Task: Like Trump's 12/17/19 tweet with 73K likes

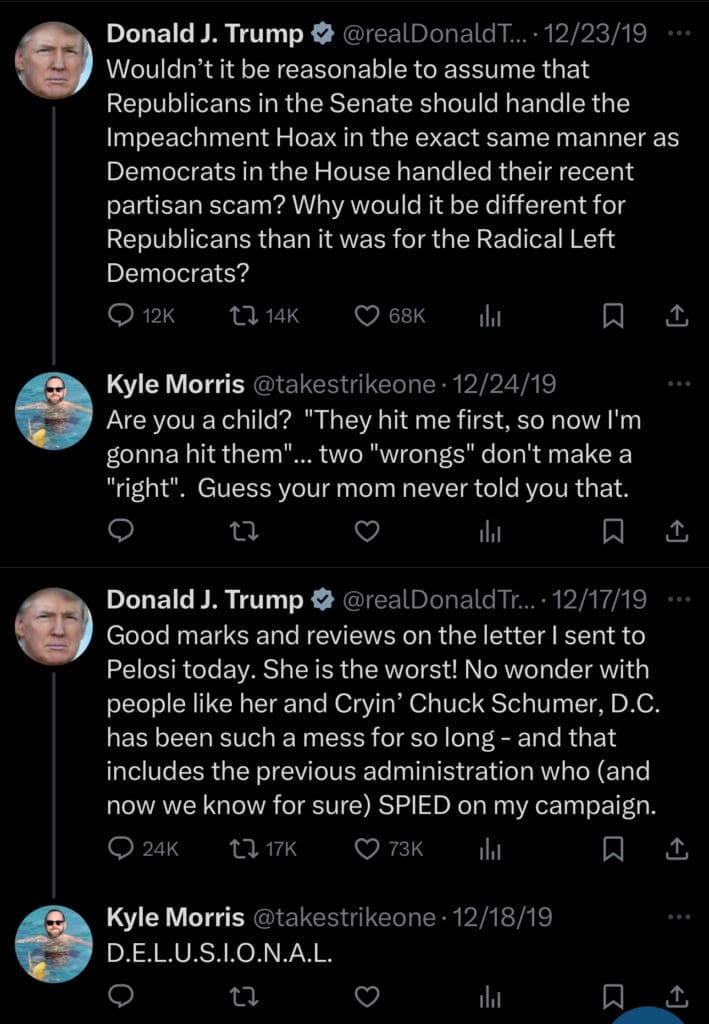Action: 368,848
